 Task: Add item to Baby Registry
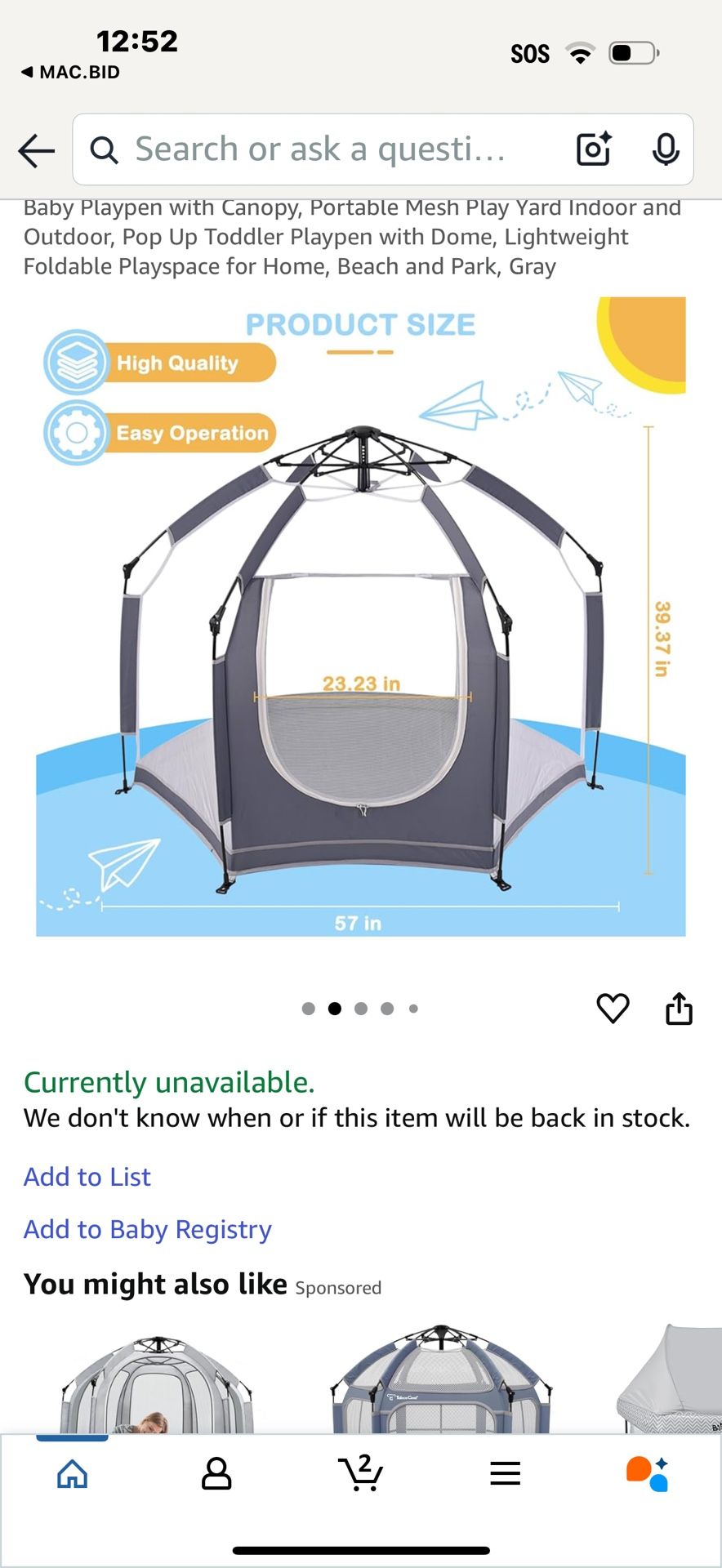point(148,1229)
